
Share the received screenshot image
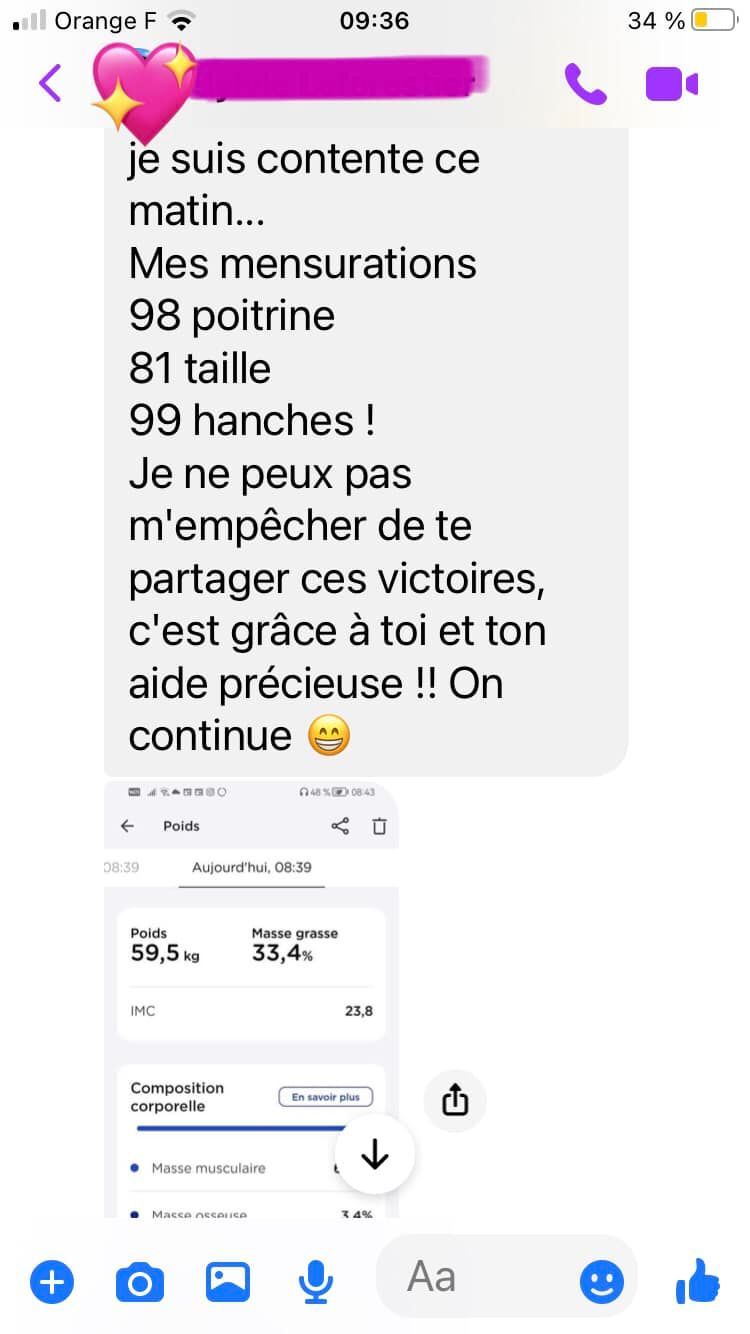(x=454, y=1101)
